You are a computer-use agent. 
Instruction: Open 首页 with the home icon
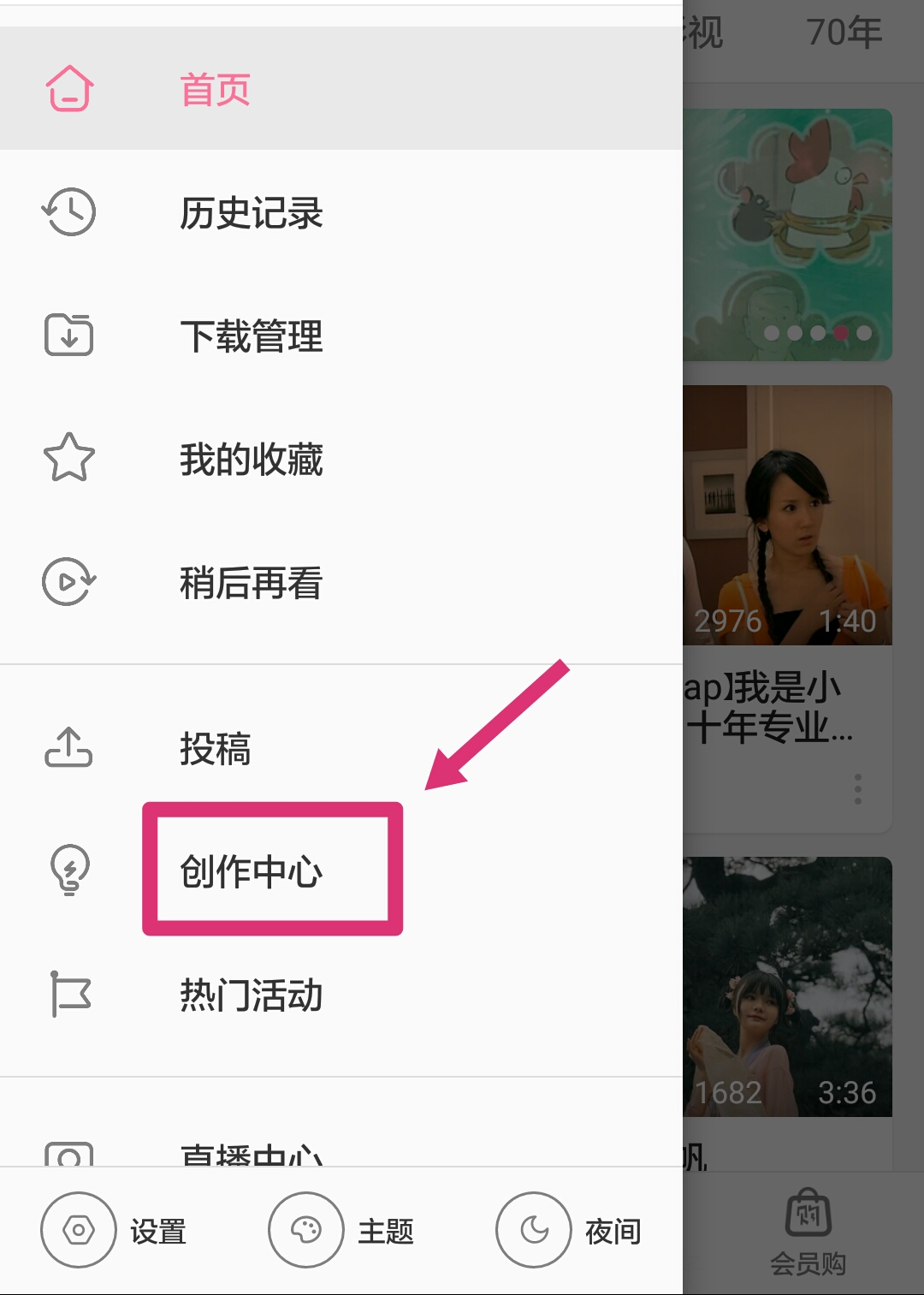click(x=68, y=88)
